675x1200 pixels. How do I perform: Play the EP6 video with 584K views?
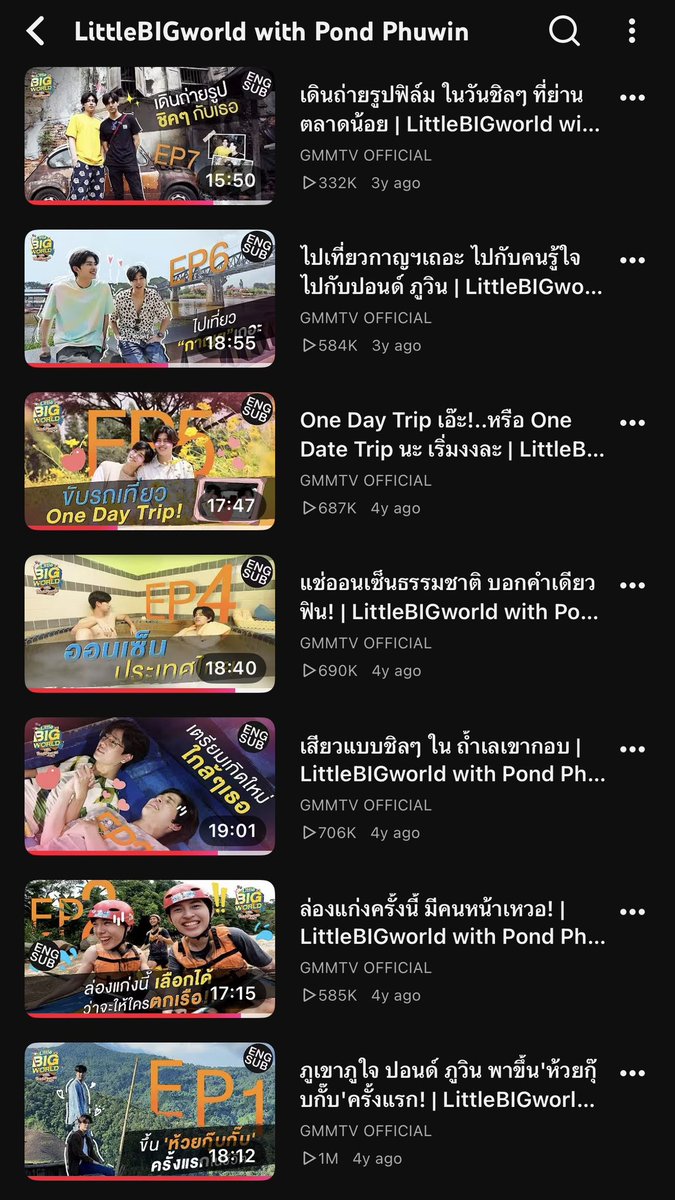tap(150, 298)
